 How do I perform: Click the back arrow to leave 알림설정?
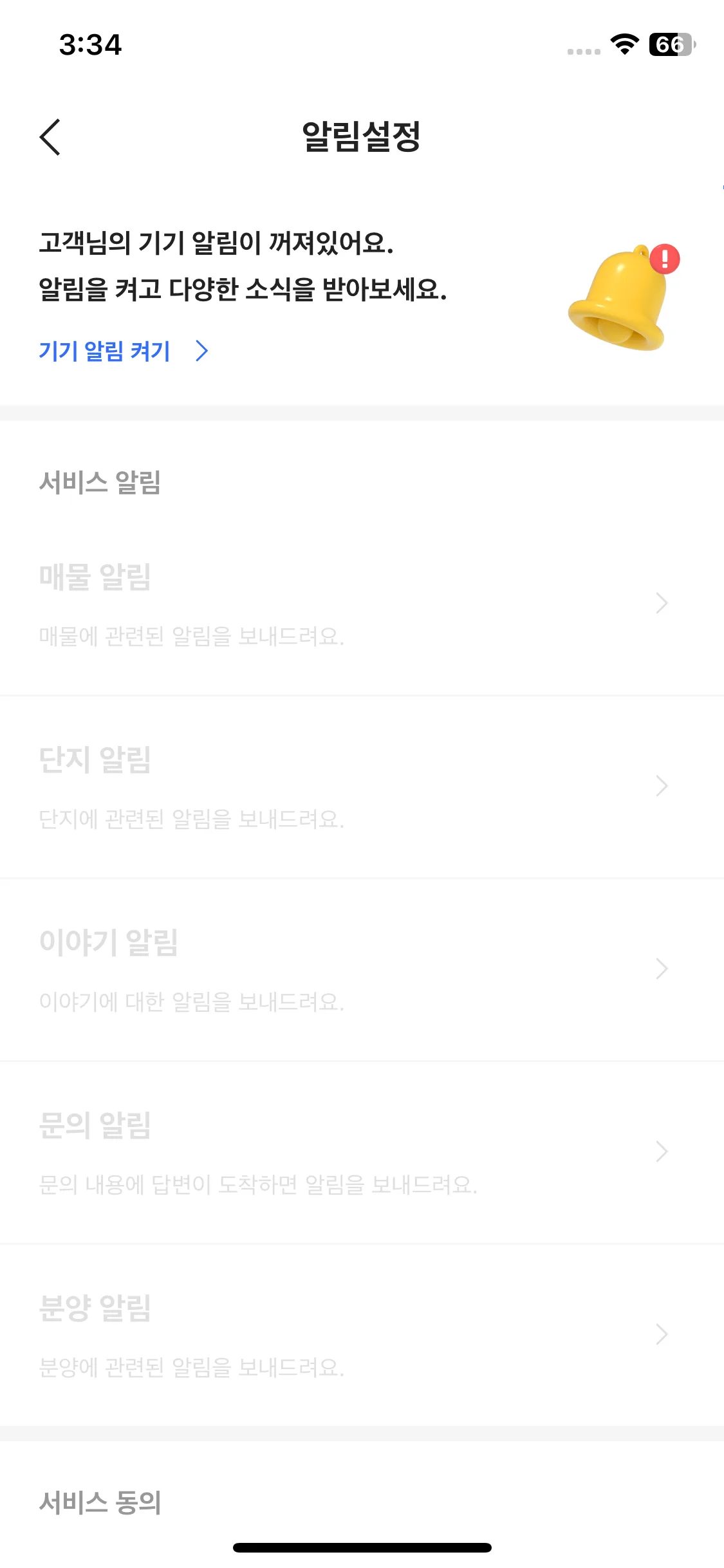coord(50,138)
